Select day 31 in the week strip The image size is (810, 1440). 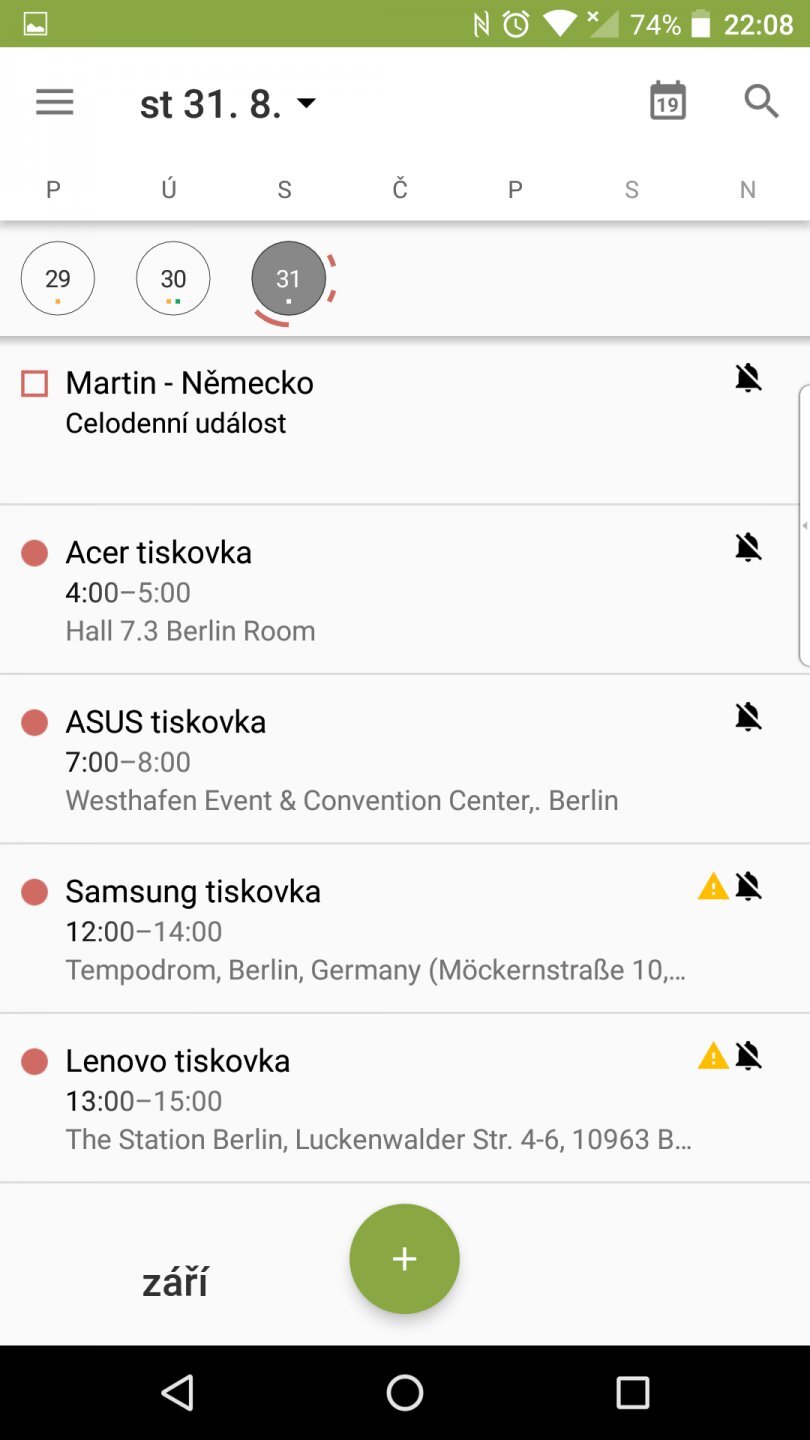point(289,279)
